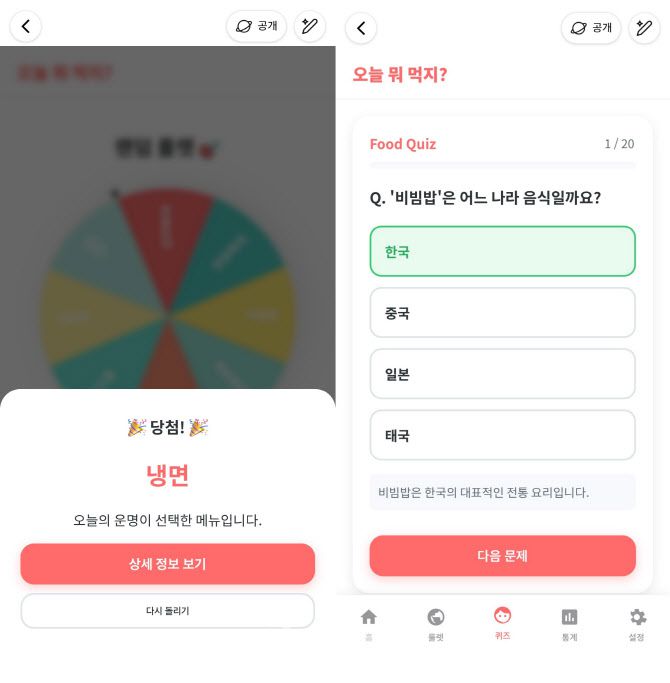
Task: Choose the 중국 answer option
Action: [x=502, y=312]
